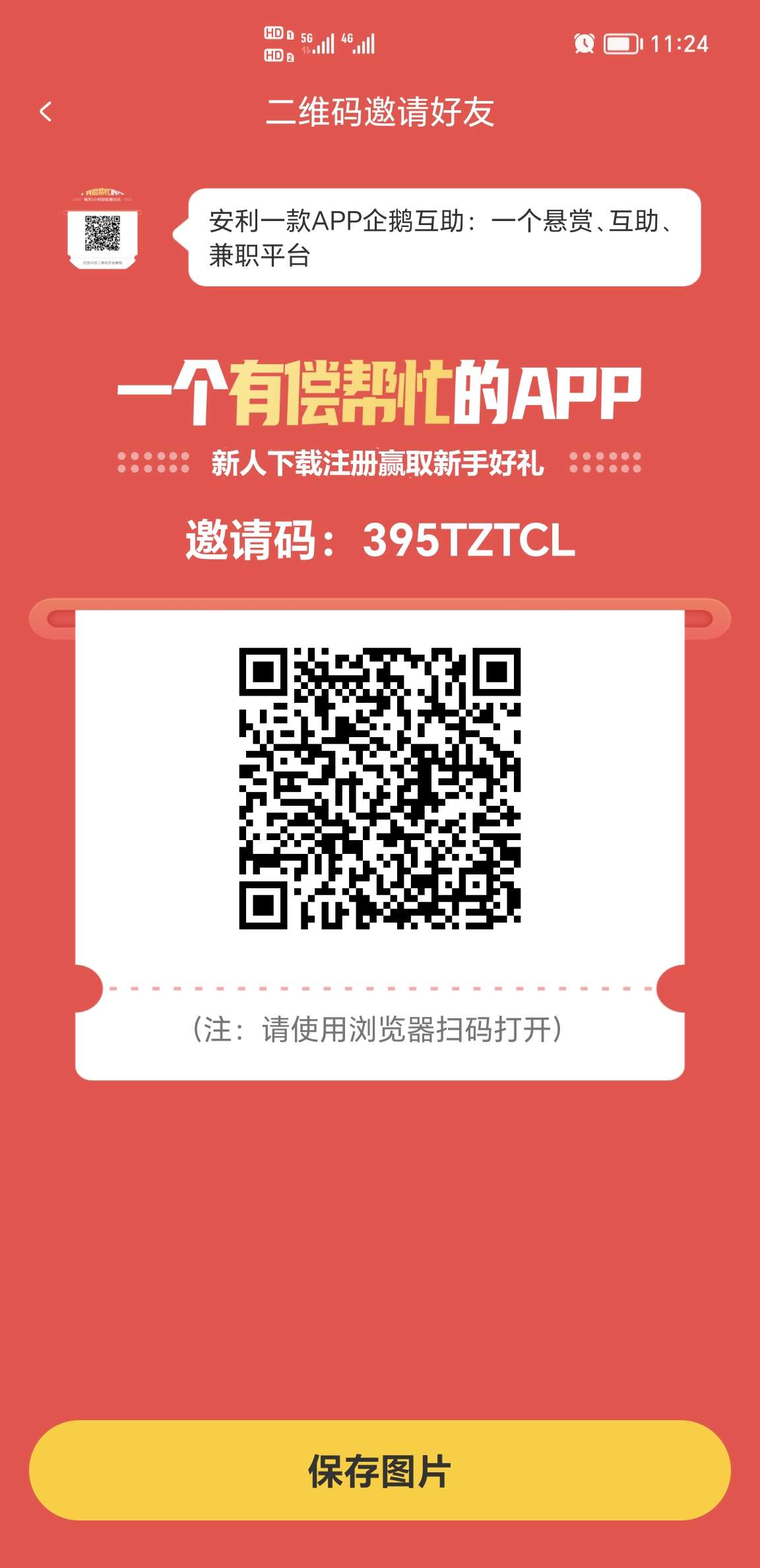Go back using the top-left arrow

pos(46,112)
